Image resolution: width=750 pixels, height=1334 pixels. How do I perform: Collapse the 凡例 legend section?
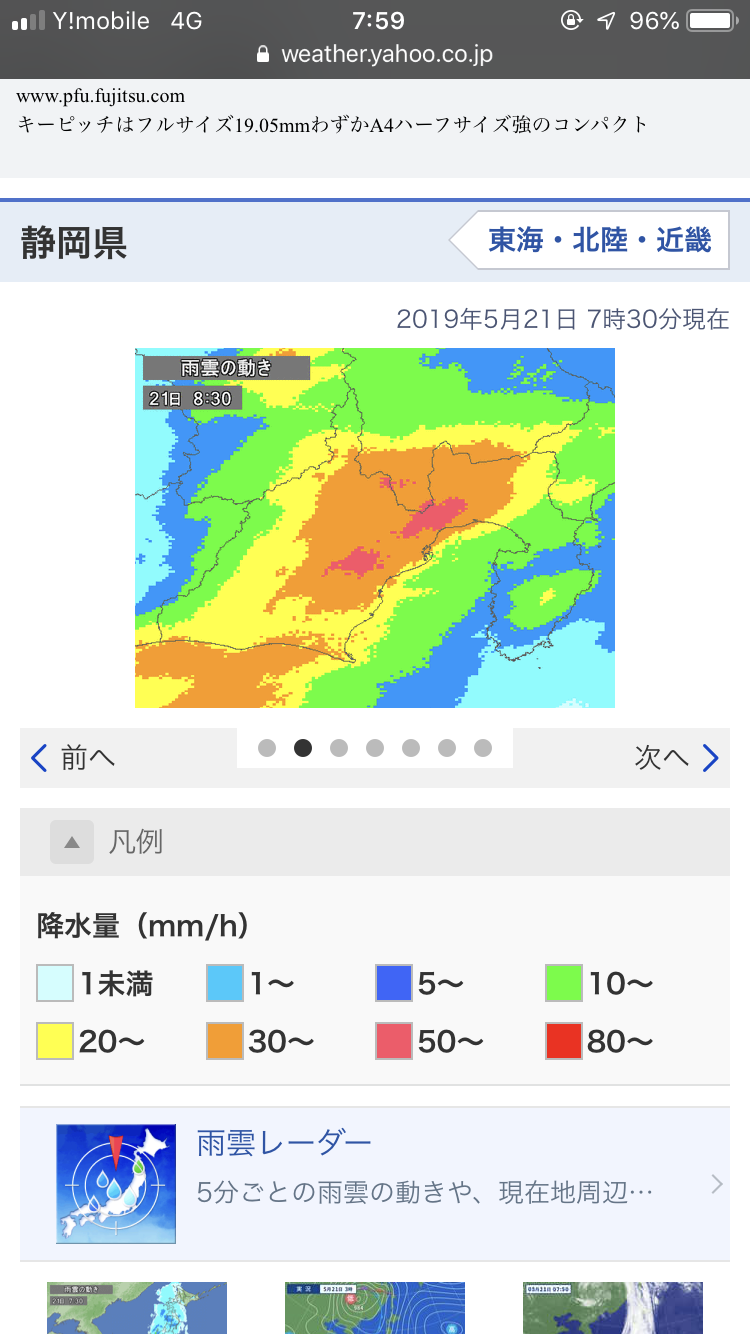click(72, 842)
